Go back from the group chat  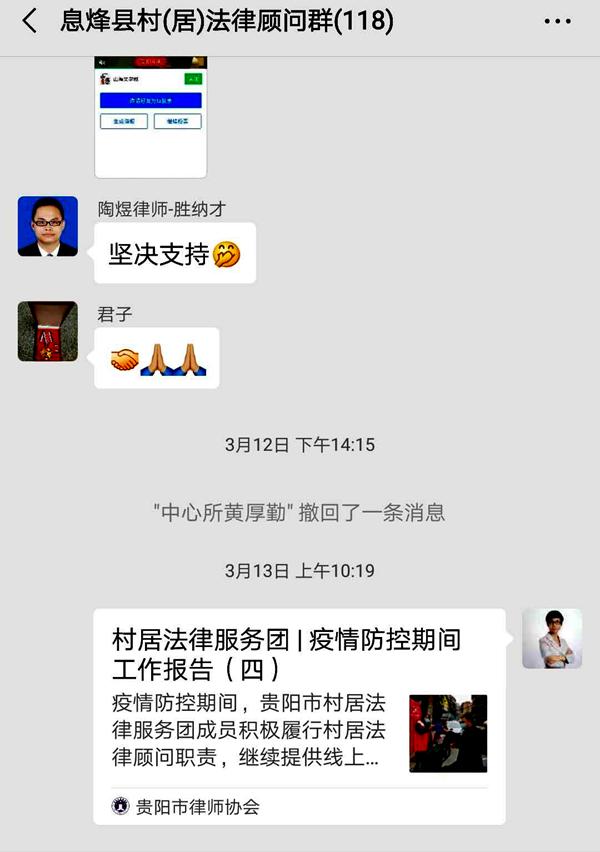29,21
